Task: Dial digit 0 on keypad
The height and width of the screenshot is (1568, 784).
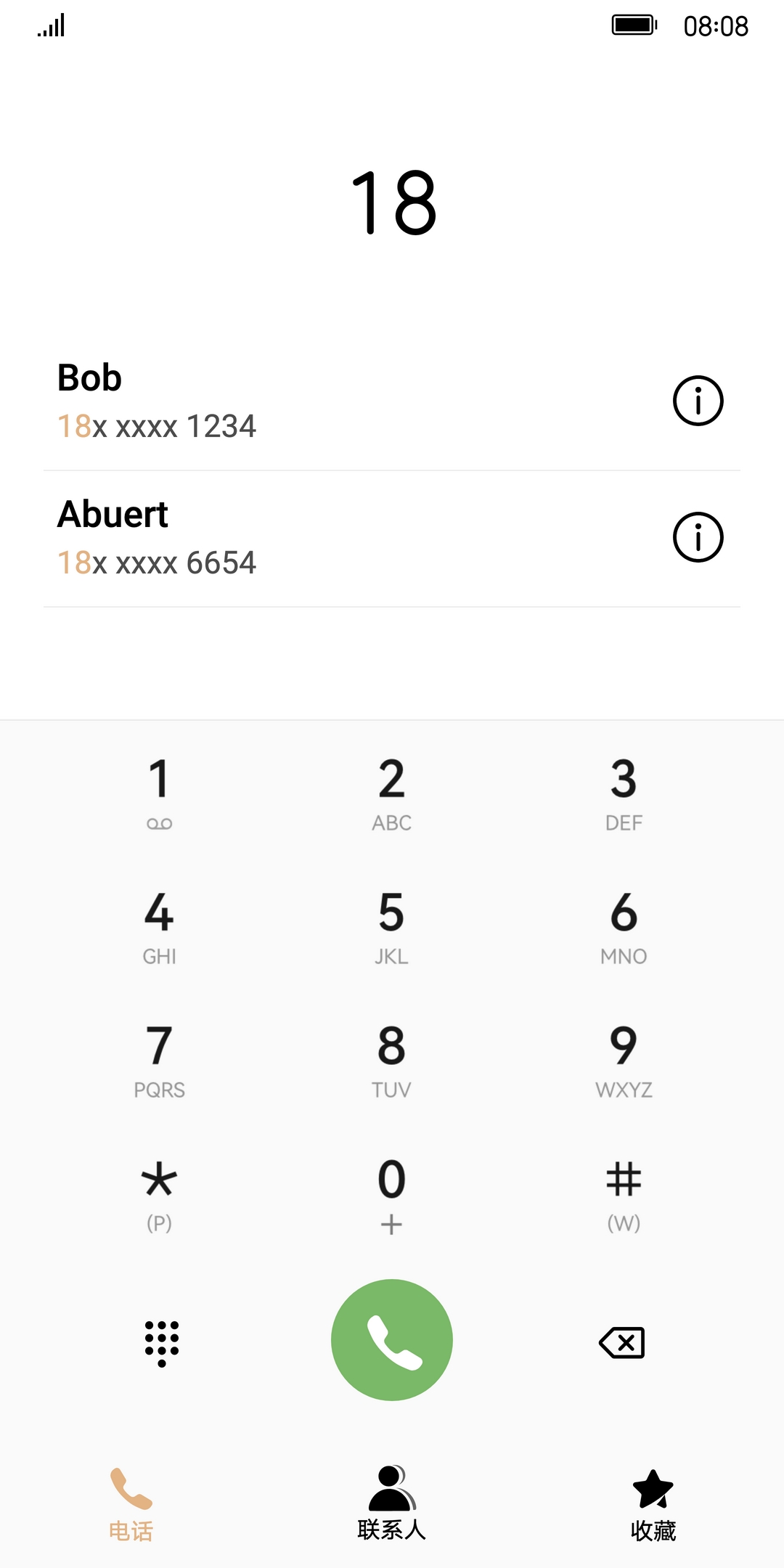Action: [x=391, y=1193]
